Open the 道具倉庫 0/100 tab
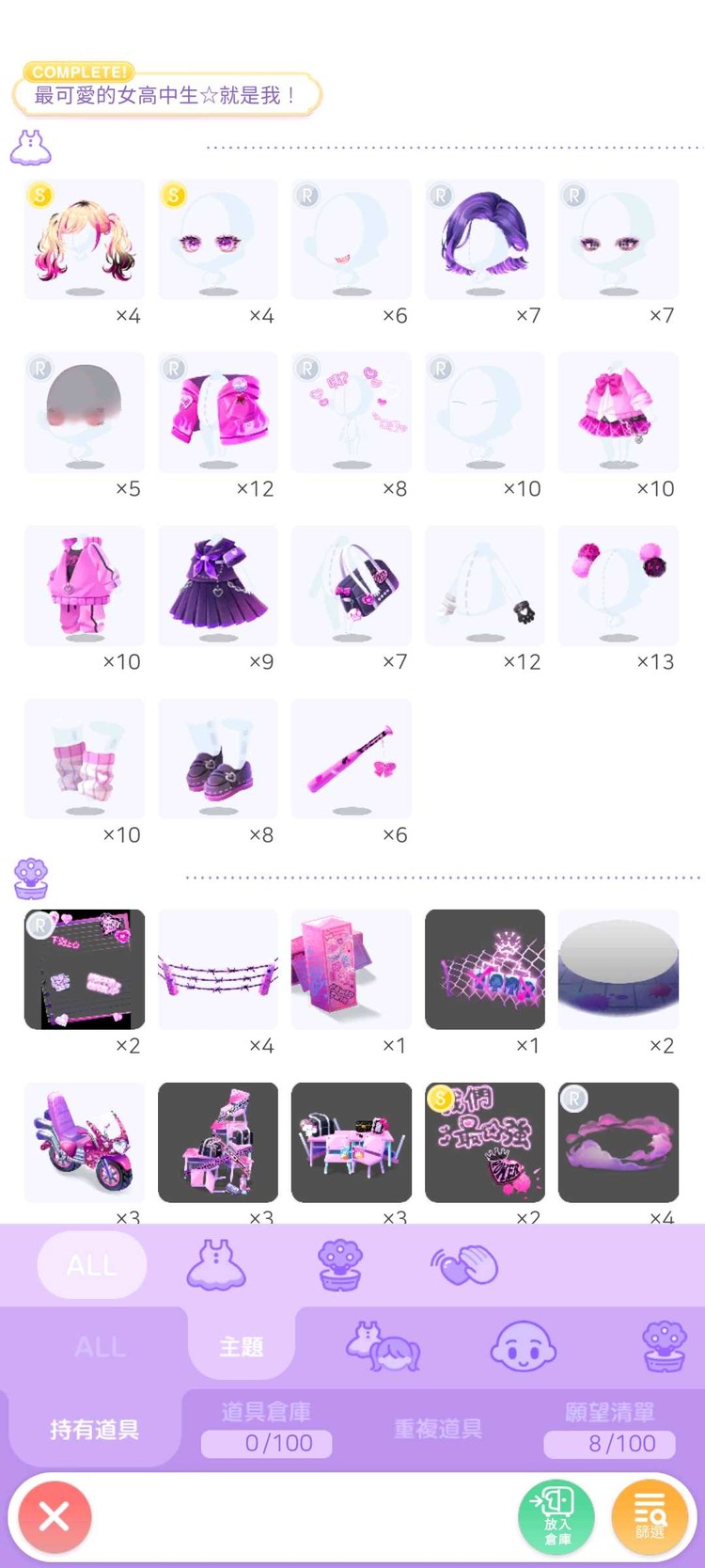Viewport: 705px width, 1568px height. [x=266, y=1428]
